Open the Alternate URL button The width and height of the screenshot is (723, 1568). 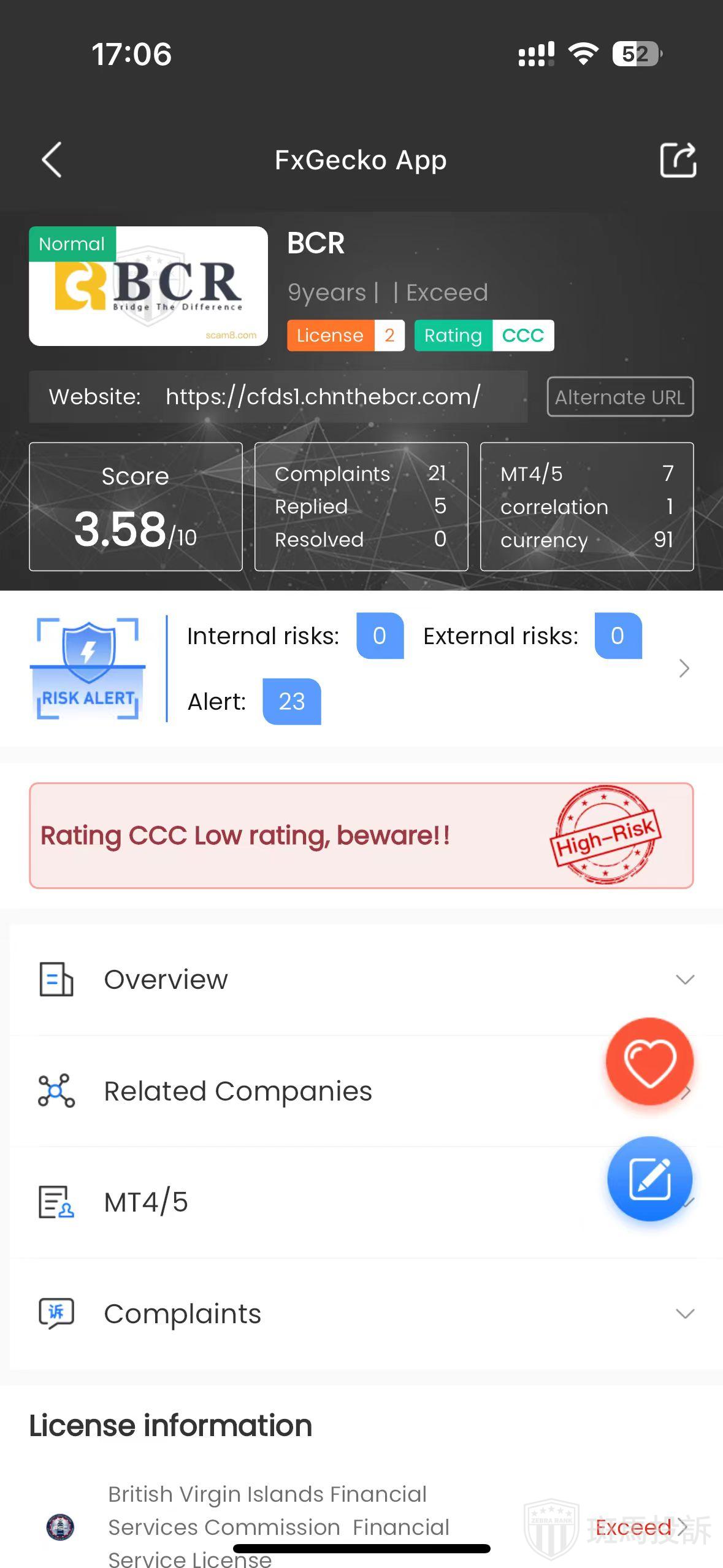(620, 397)
